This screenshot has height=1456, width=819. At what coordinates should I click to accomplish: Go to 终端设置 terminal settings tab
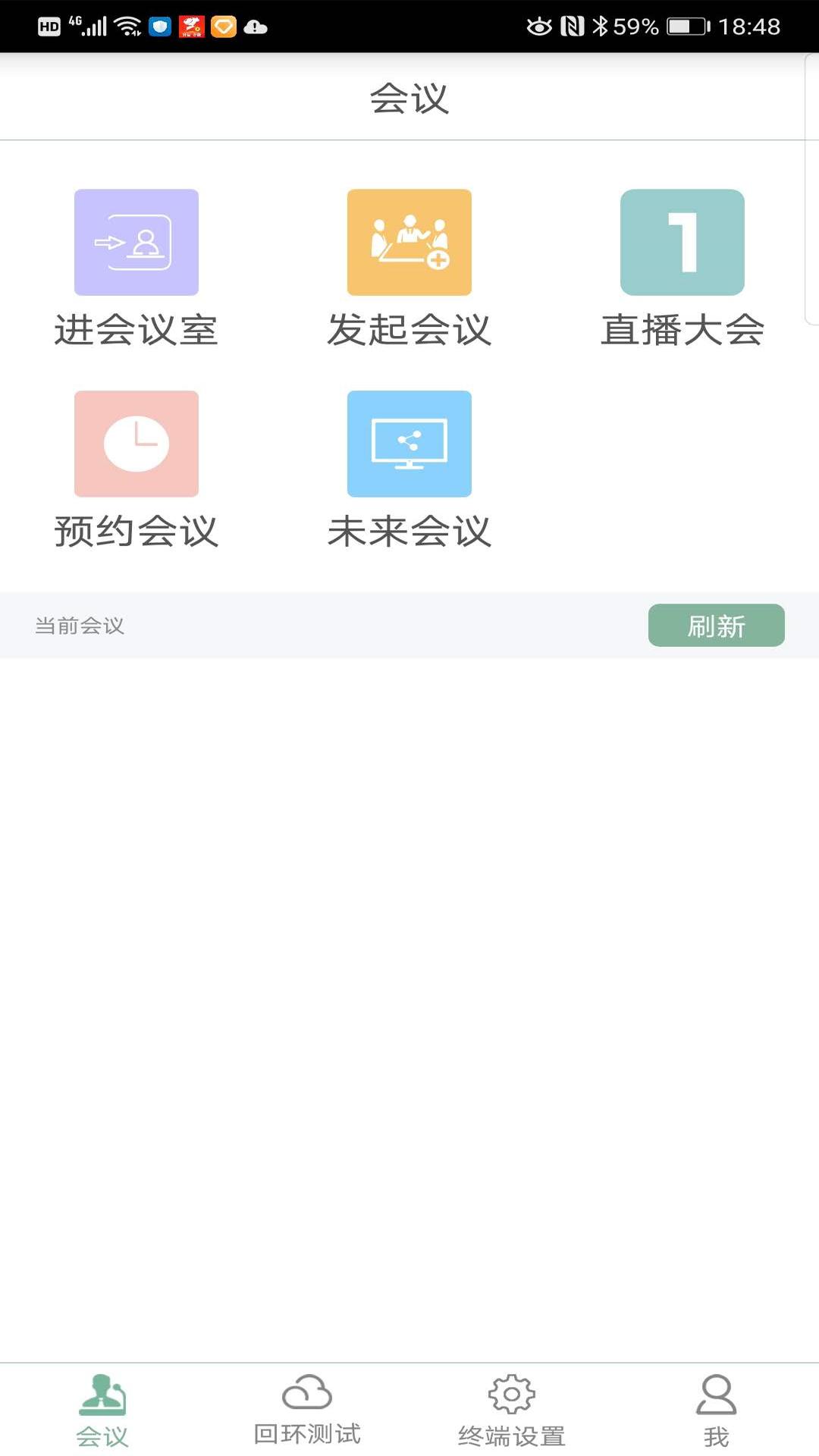click(x=512, y=1410)
